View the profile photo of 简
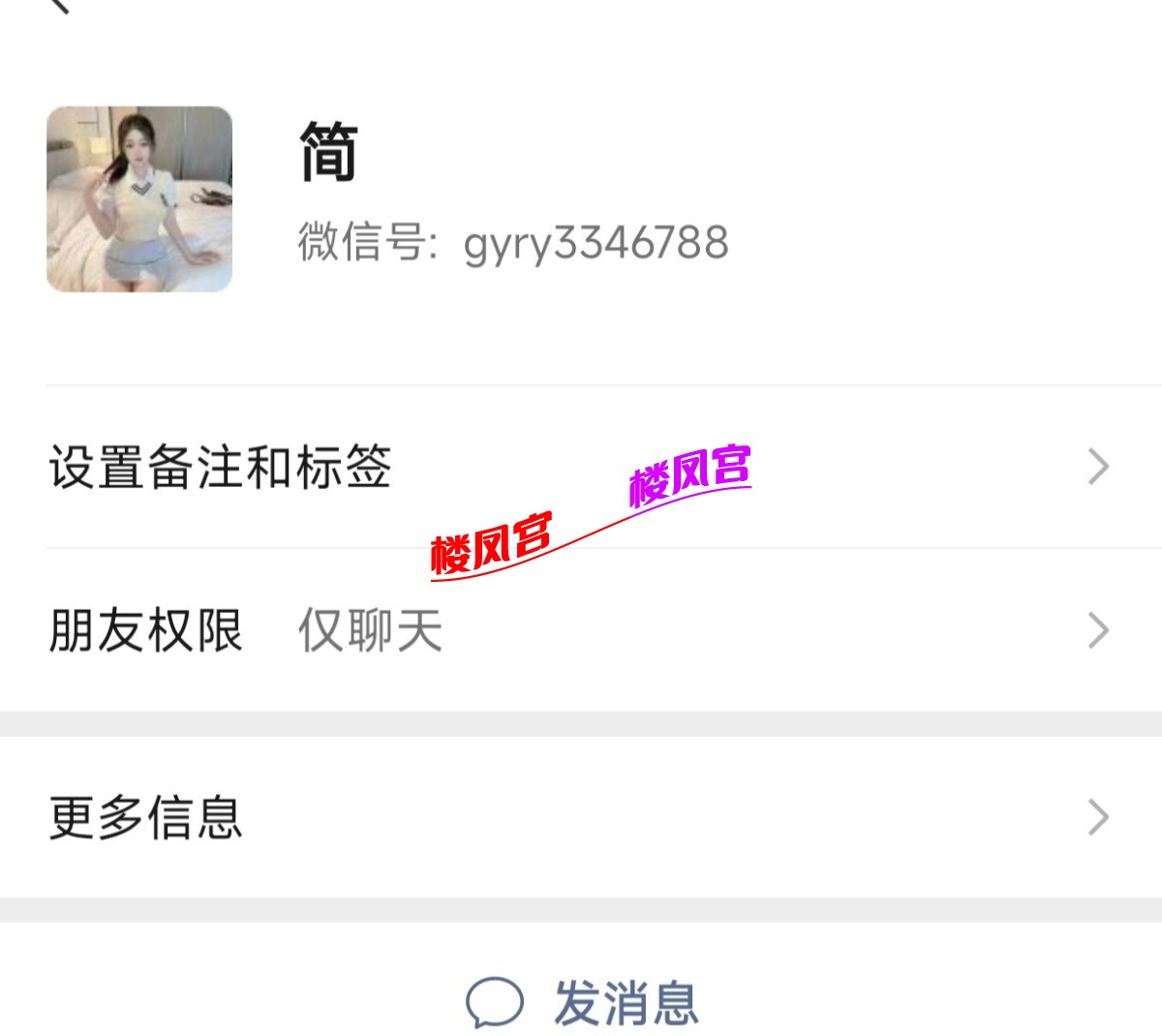 [139, 199]
